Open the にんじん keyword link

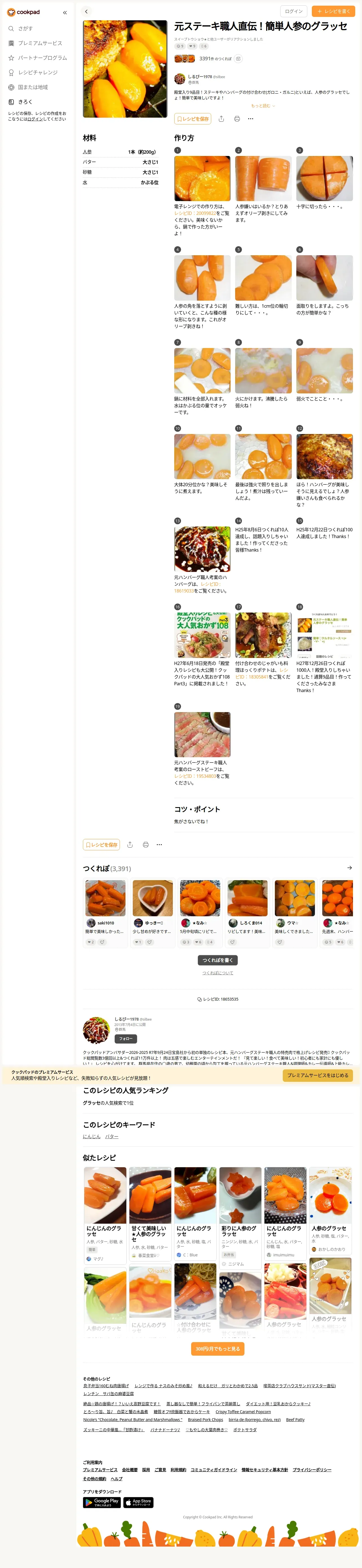pos(91,1137)
